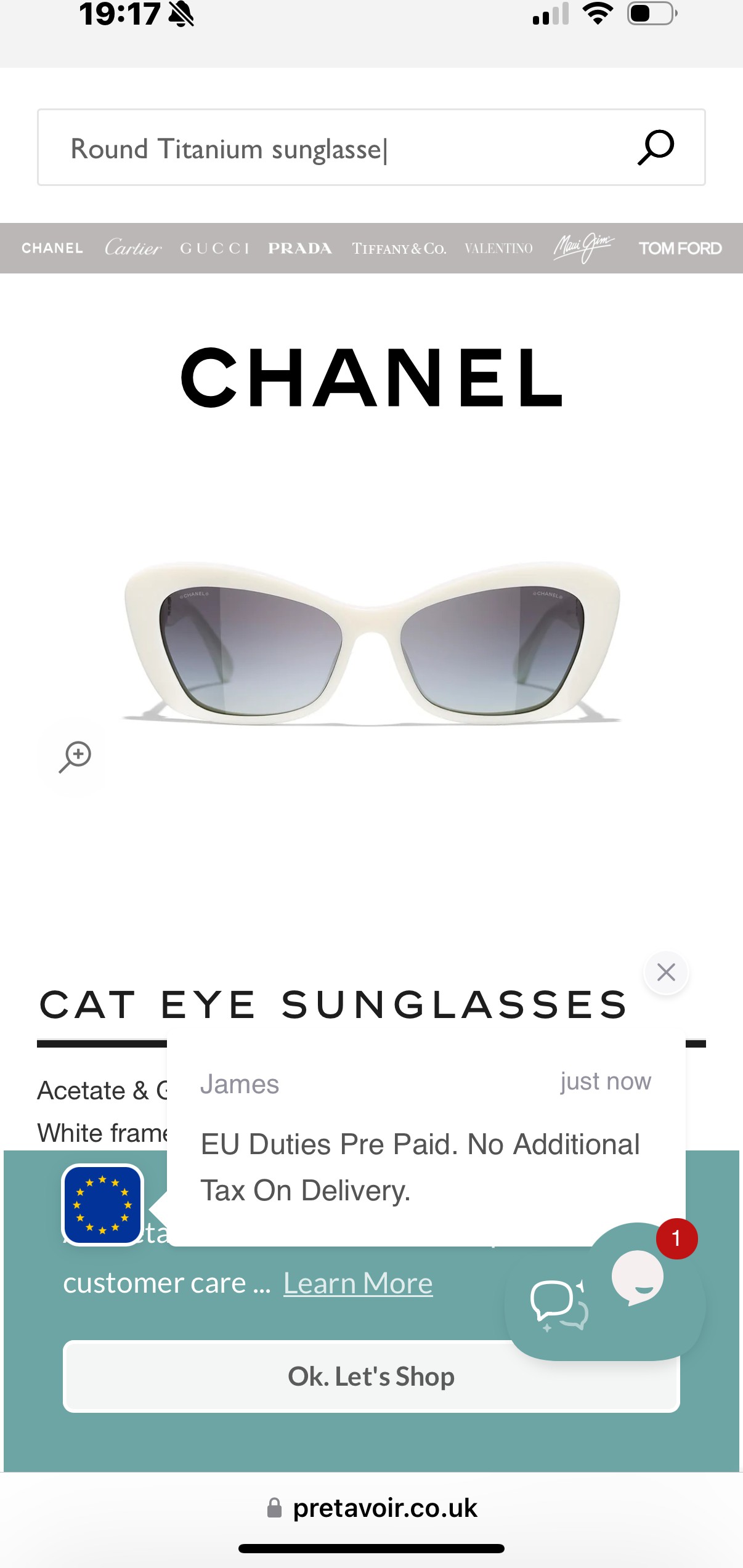743x1568 pixels.
Task: Open the Tom Ford brand link
Action: tap(680, 248)
